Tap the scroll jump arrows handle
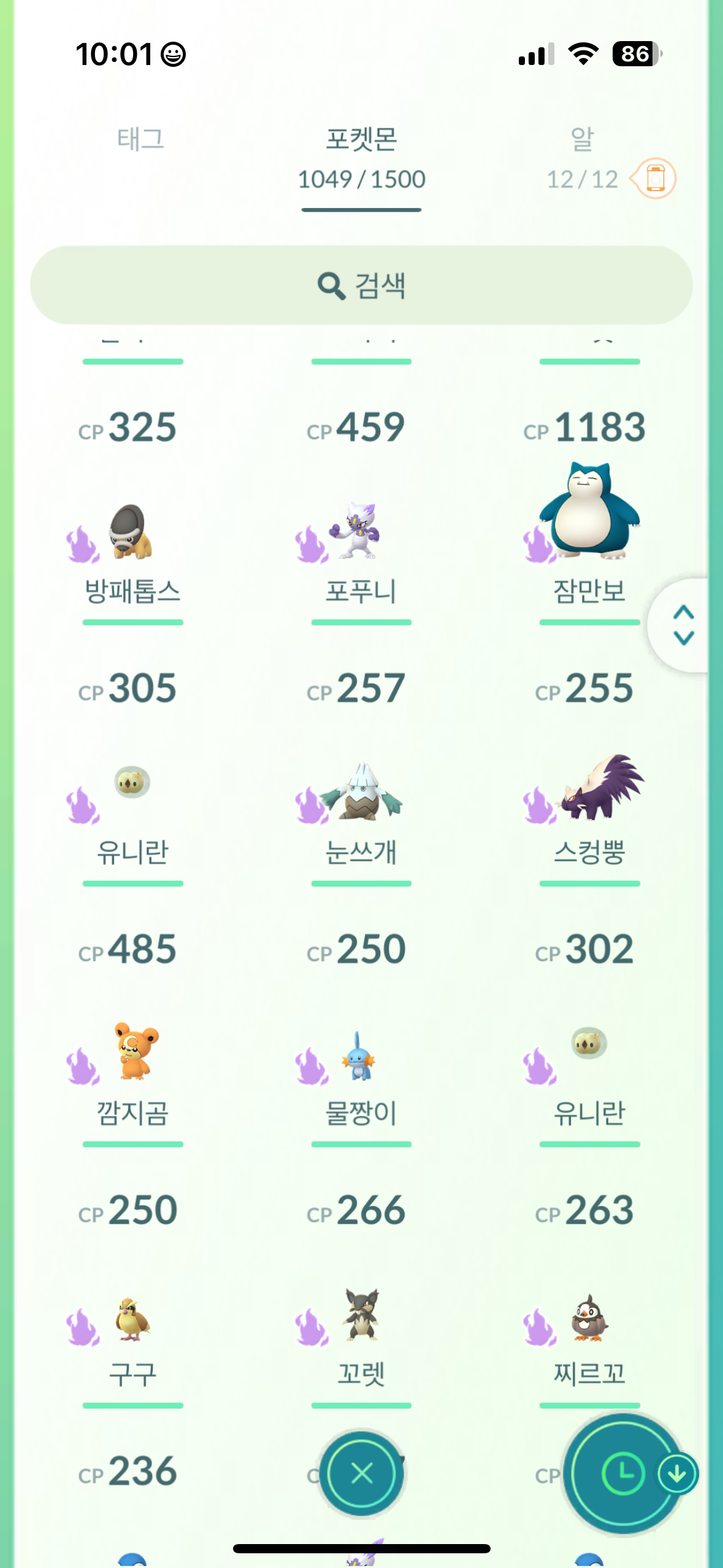Screen dimensions: 723x1568 tap(683, 625)
